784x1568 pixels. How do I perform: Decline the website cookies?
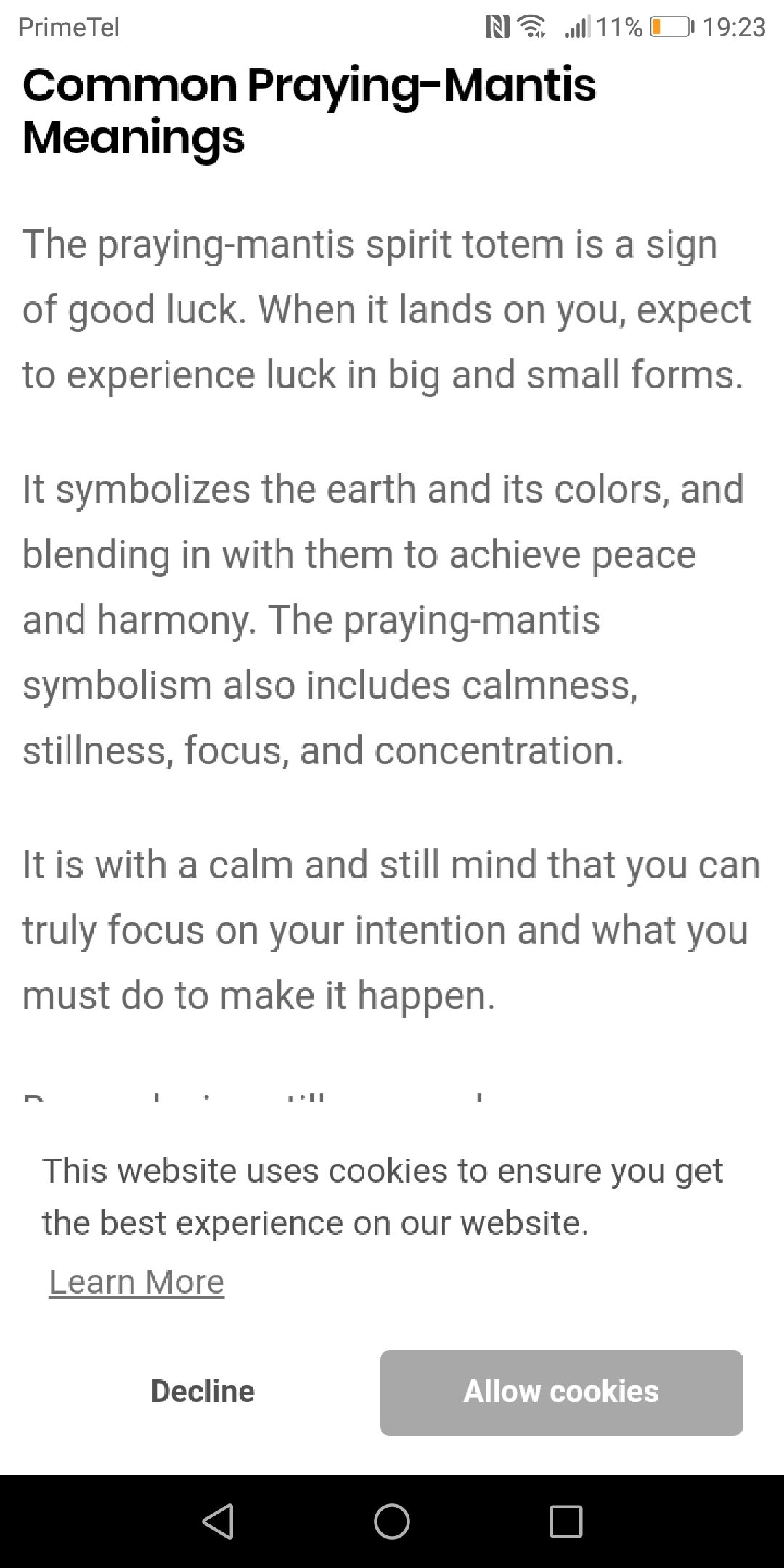[x=203, y=1392]
